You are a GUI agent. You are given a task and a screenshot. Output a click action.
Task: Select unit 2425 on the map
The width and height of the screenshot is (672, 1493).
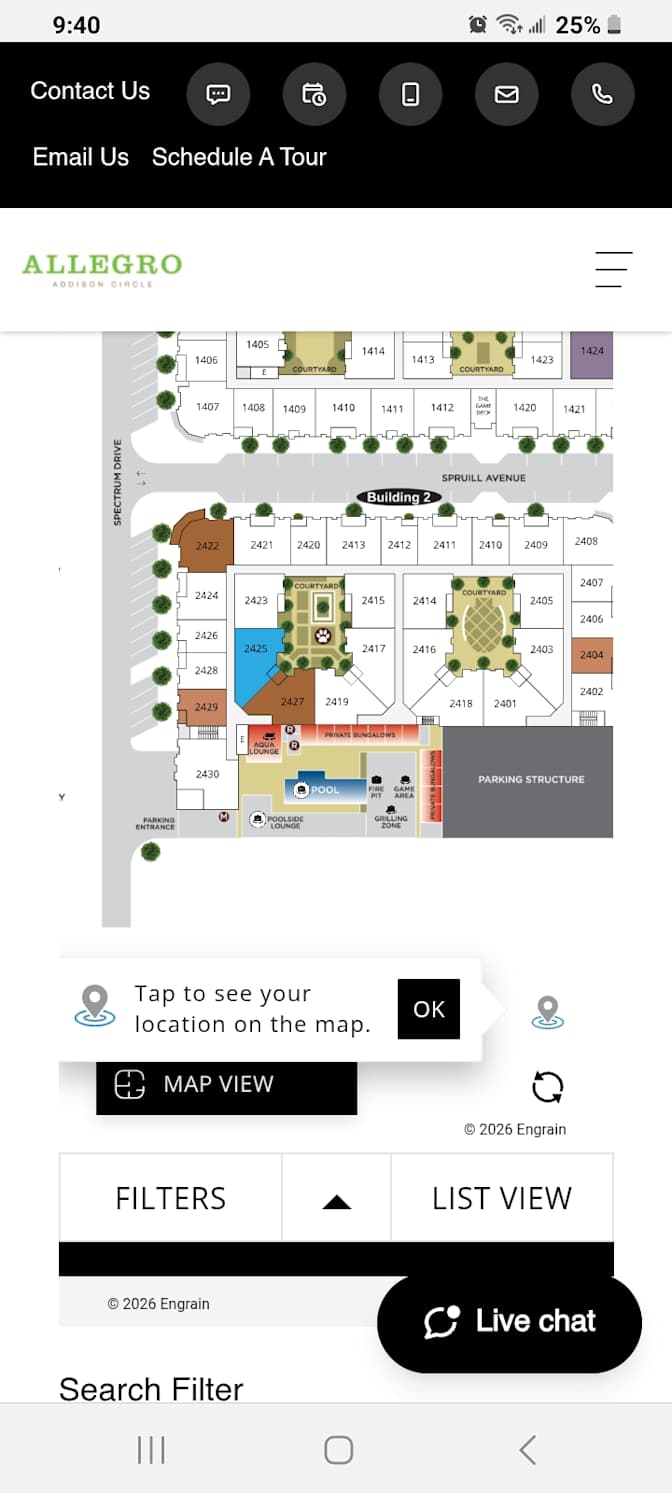tap(256, 659)
